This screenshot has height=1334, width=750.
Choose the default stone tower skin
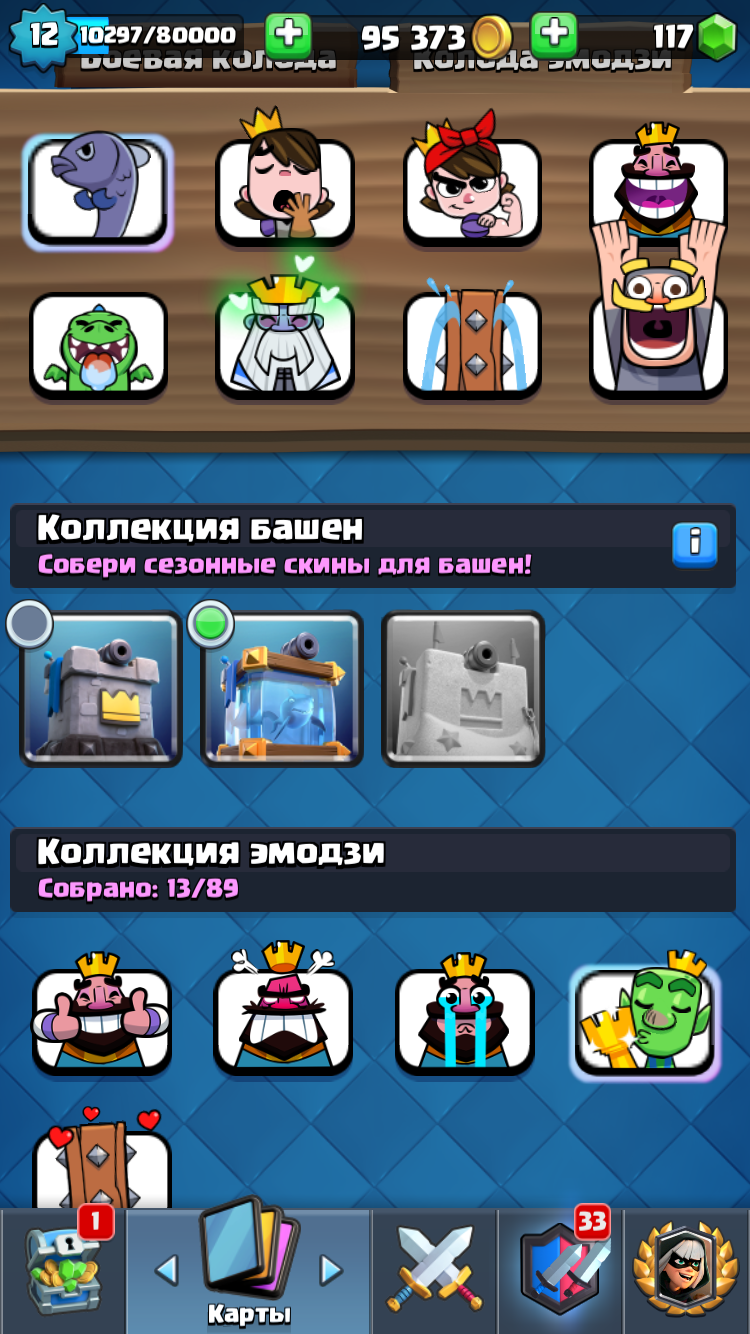coord(100,690)
